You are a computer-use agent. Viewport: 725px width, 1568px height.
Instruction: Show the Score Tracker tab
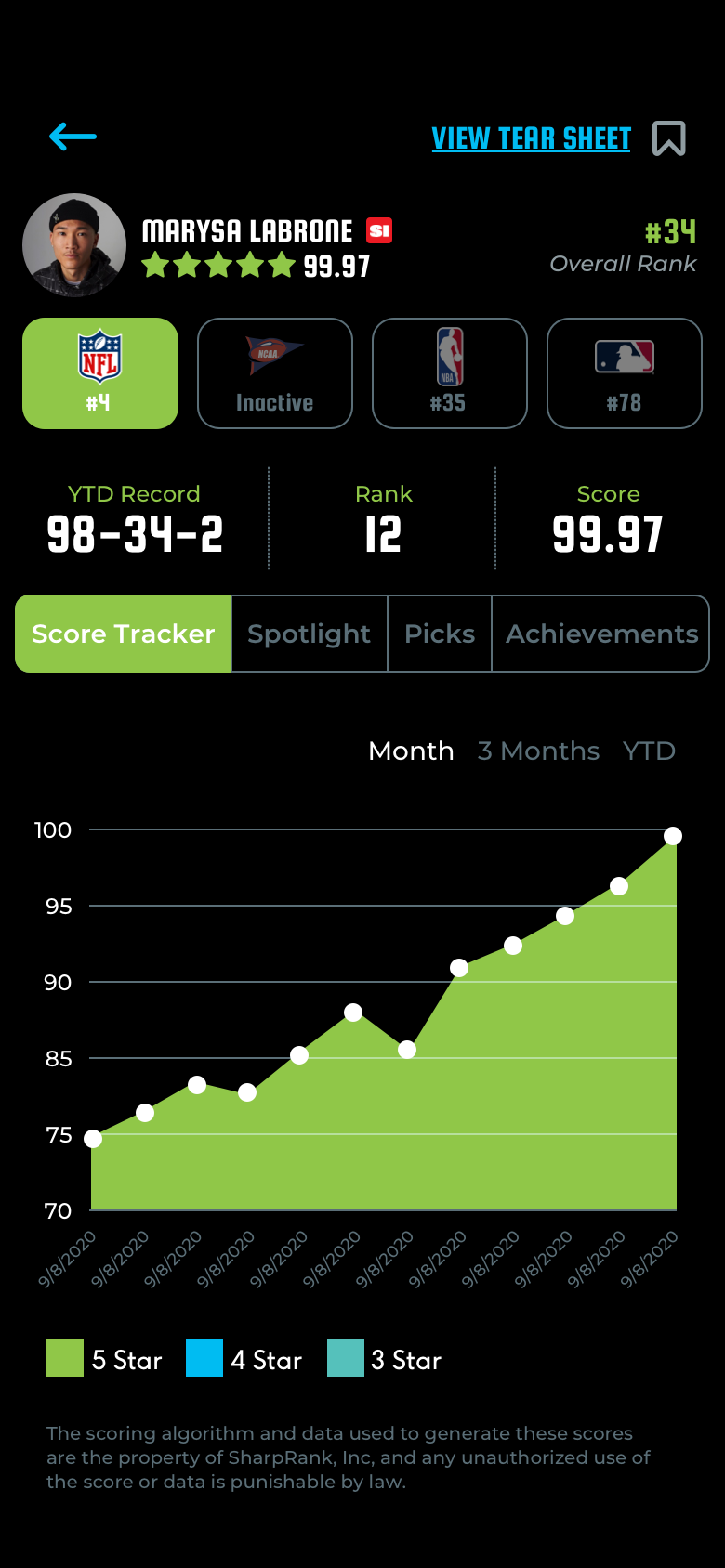pos(124,634)
